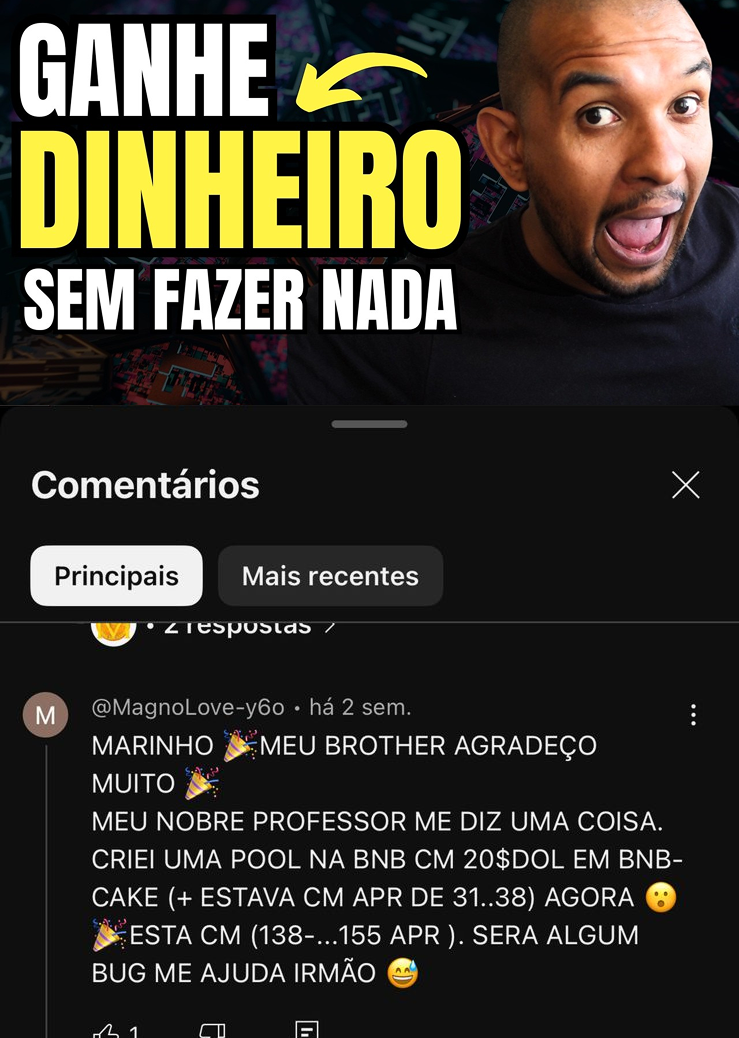Viewport: 739px width, 1038px height.
Task: Select the Principais filter chip
Action: coord(116,576)
